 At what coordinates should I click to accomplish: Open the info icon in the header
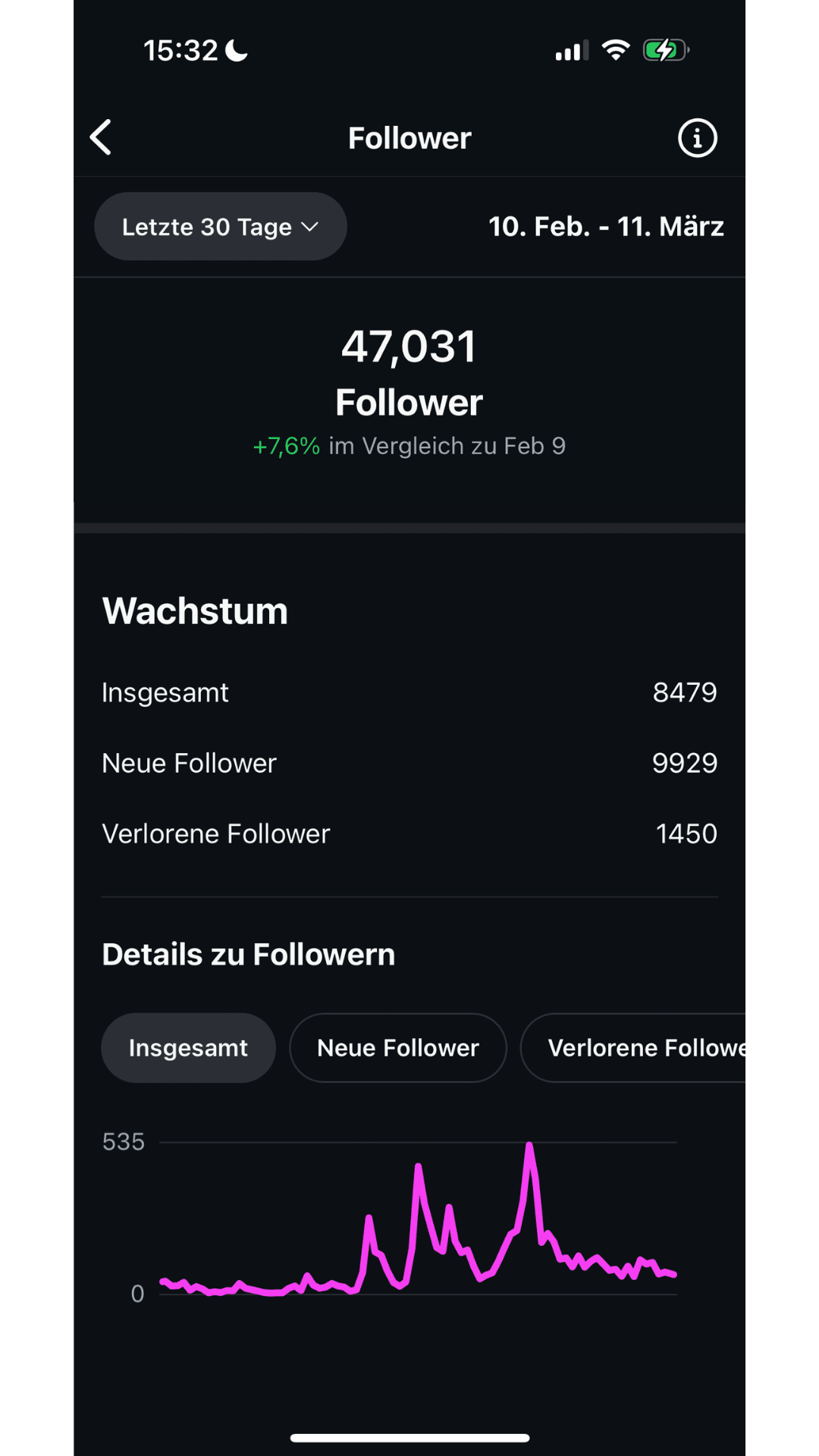697,137
